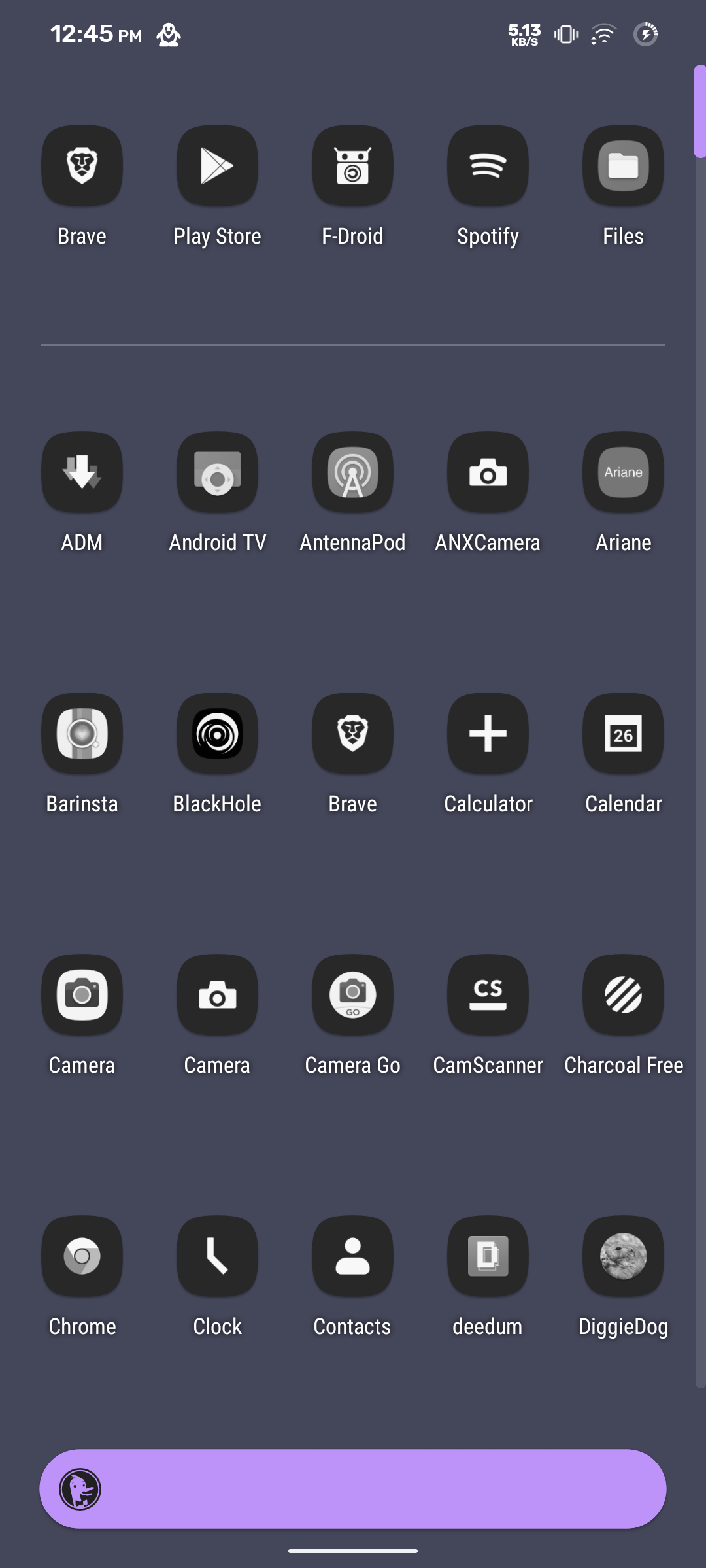Screen dimensions: 706x1568
Task: Open ANXCamera
Action: [x=488, y=472]
